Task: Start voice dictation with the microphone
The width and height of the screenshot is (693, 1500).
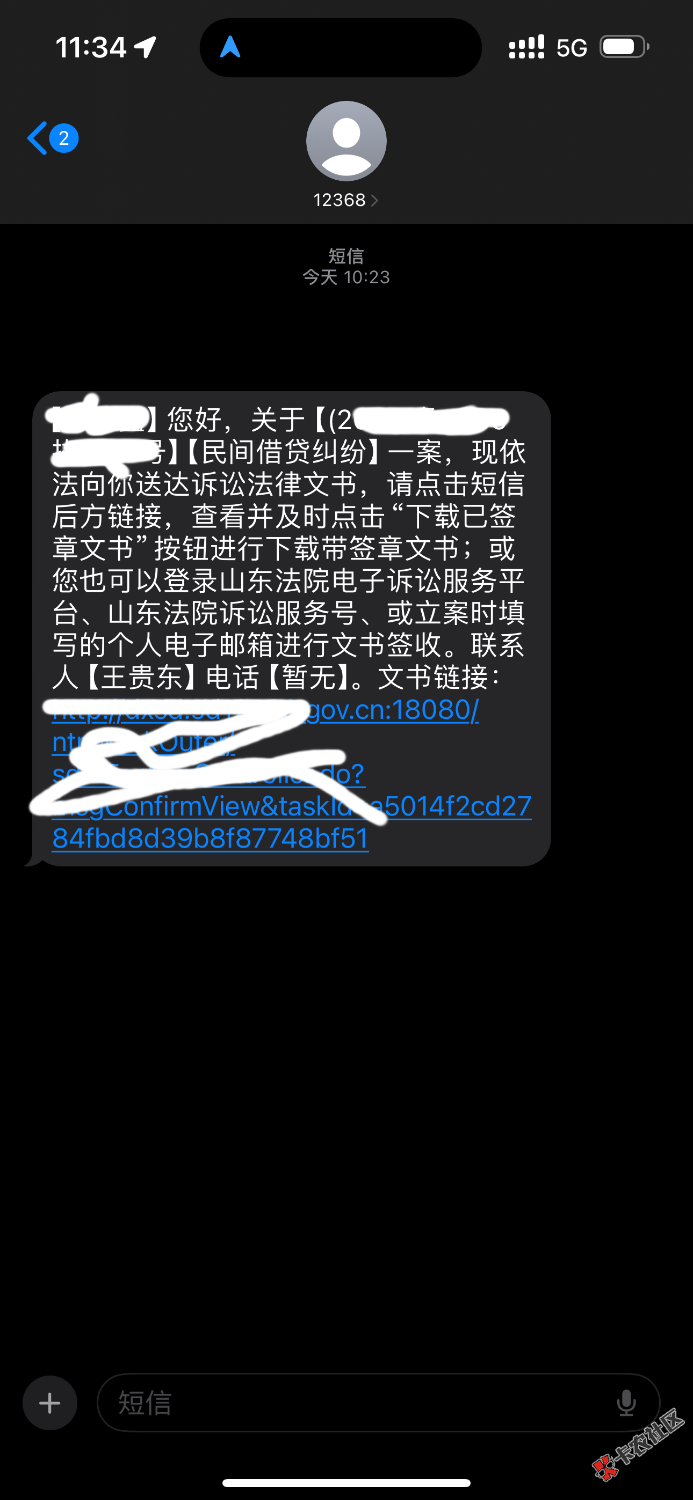Action: pos(626,1403)
